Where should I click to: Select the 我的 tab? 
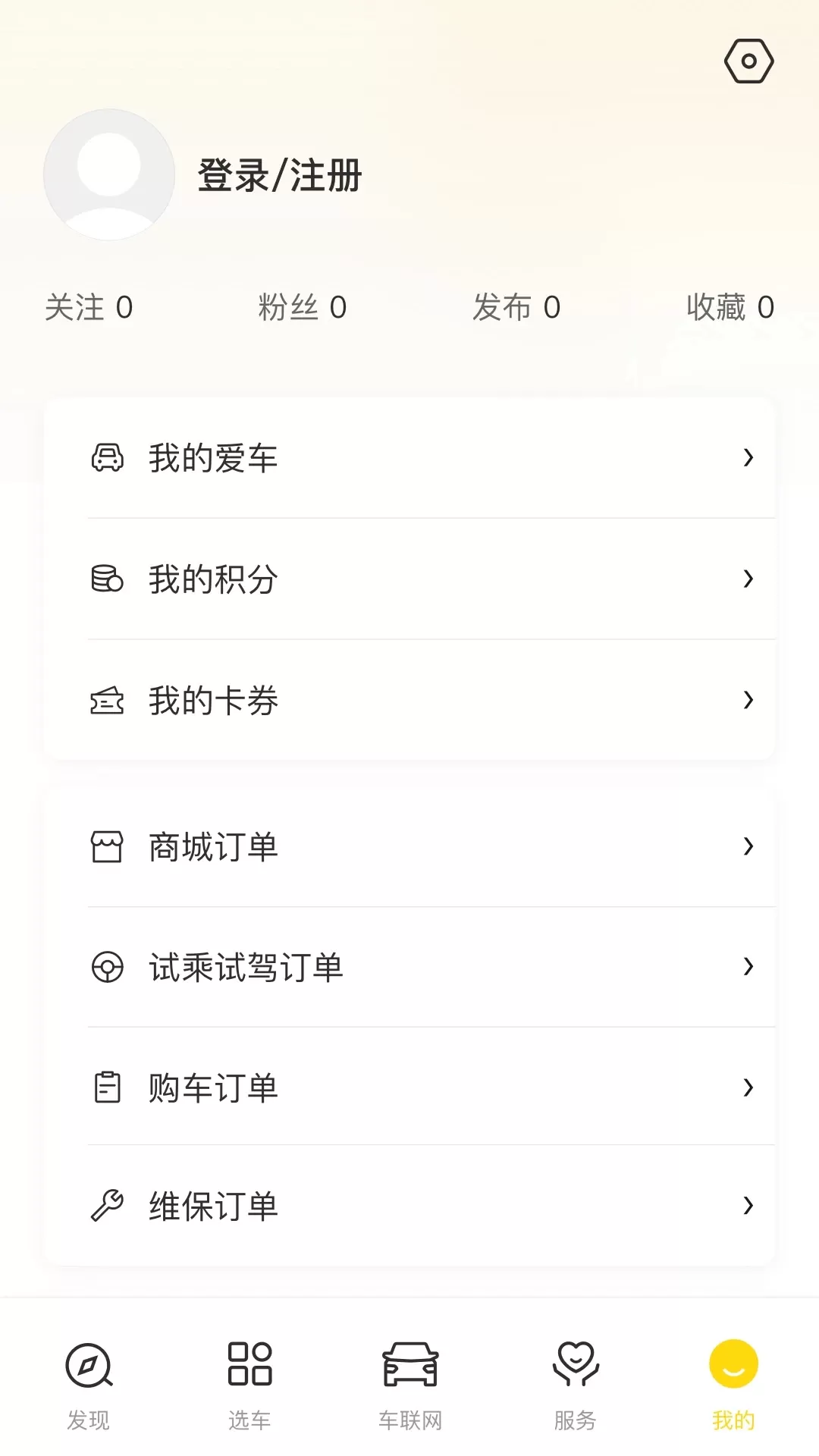tap(733, 1385)
